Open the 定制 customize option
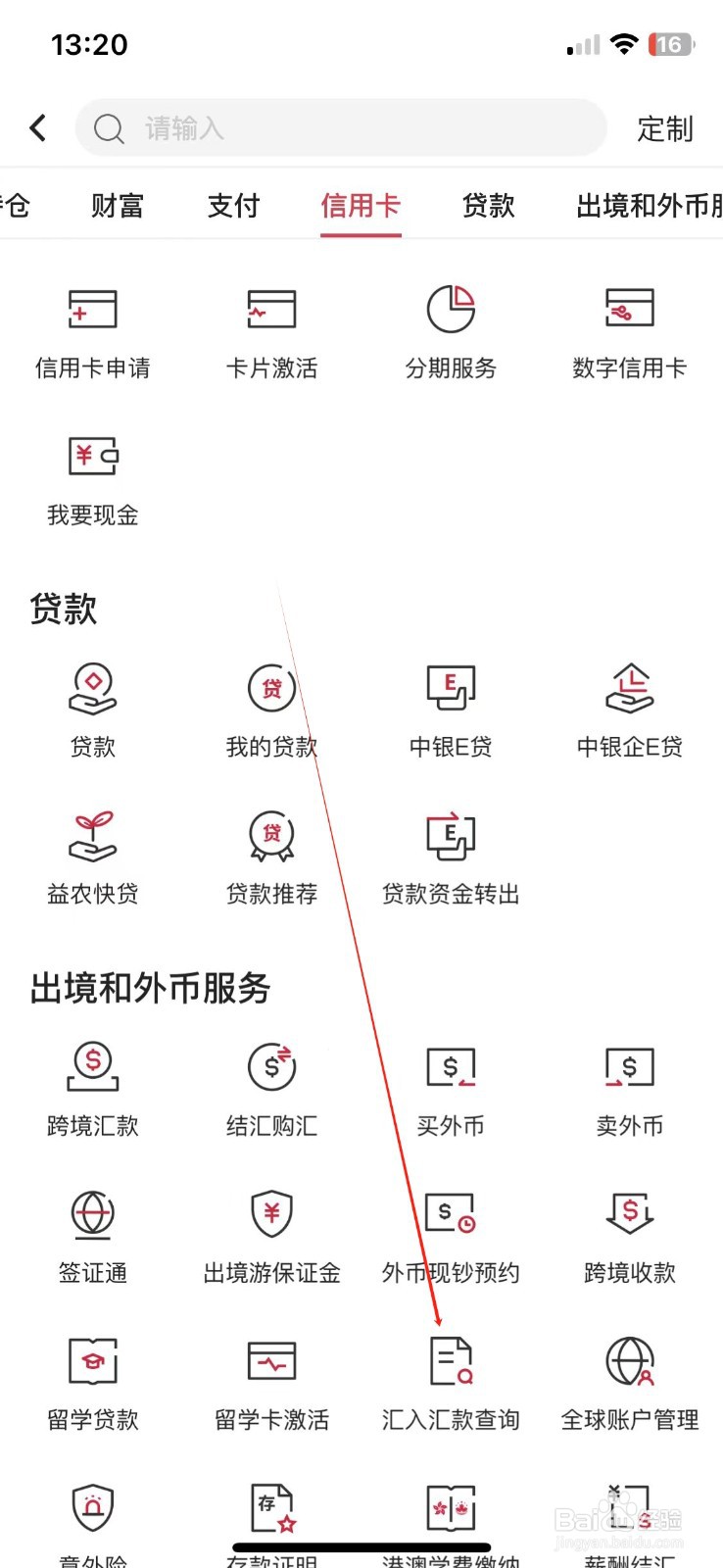Image resolution: width=723 pixels, height=1568 pixels. point(665,129)
